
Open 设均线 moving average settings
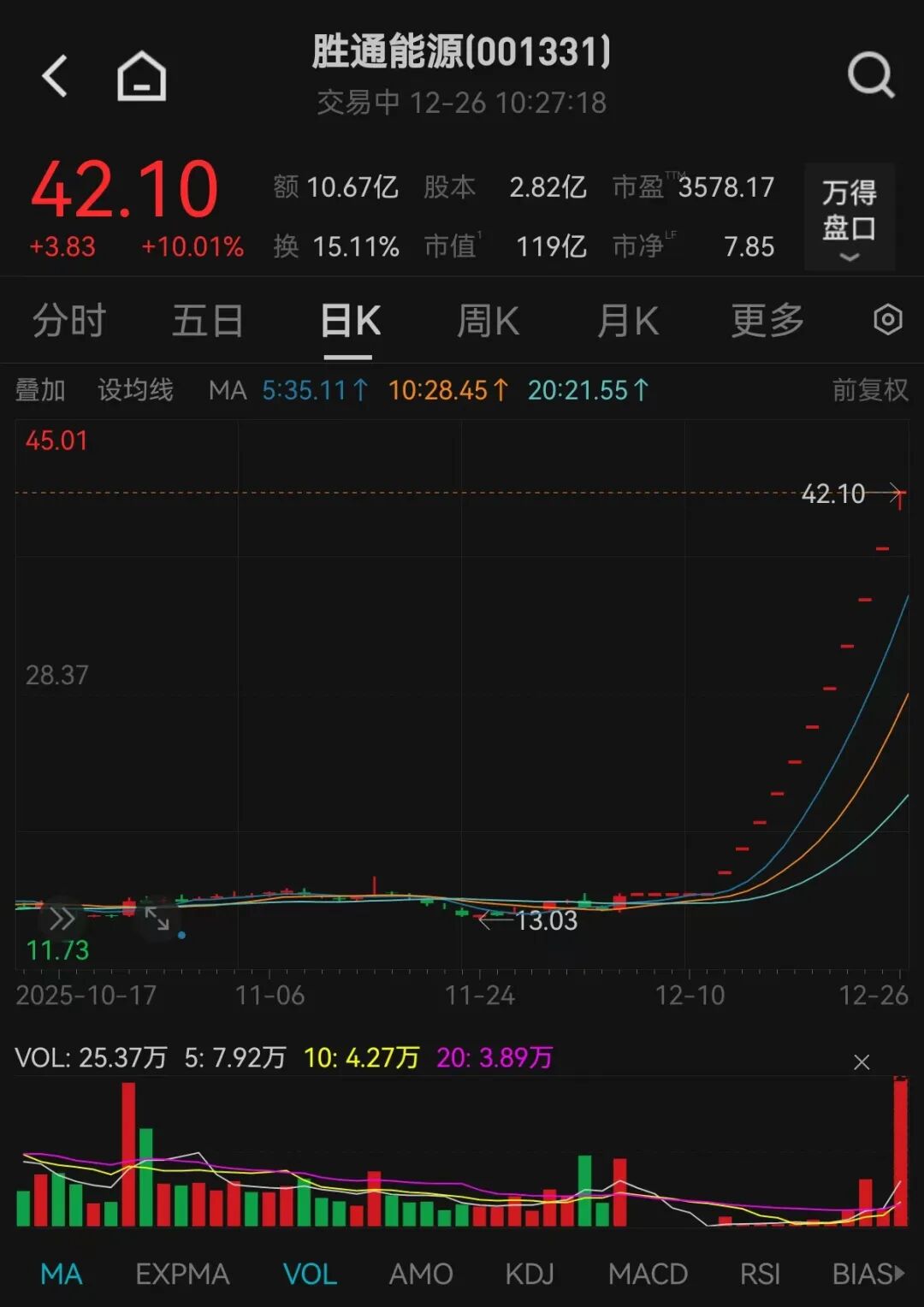(x=135, y=390)
